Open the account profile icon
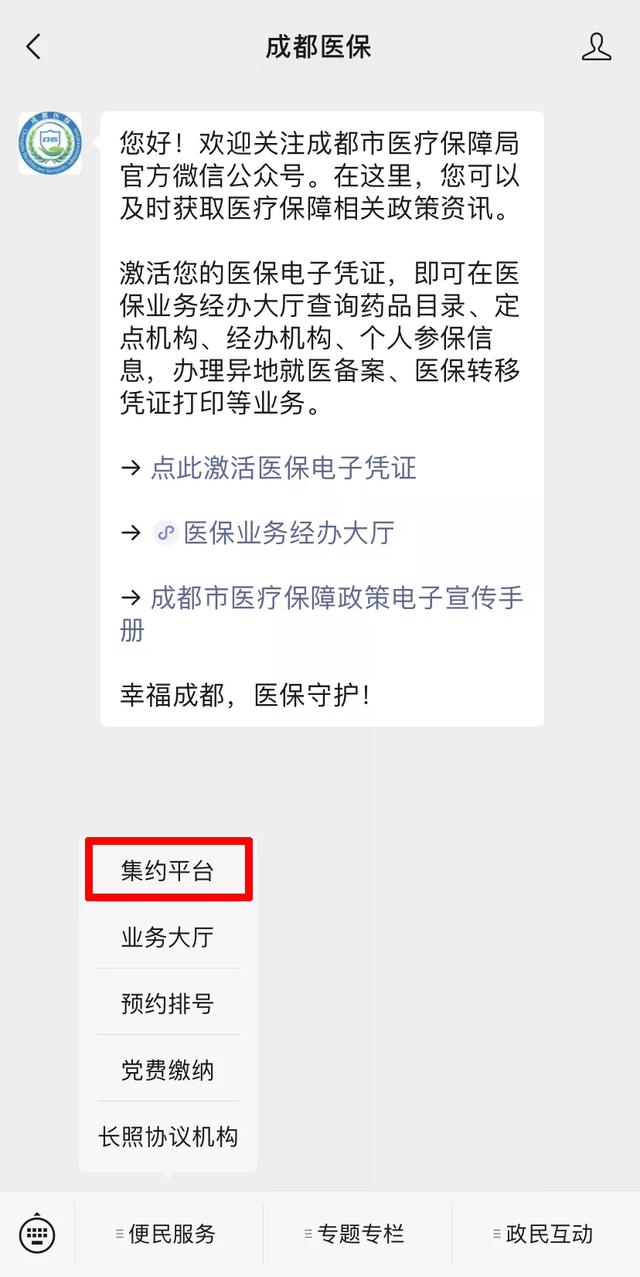This screenshot has height=1277, width=640. (x=596, y=46)
